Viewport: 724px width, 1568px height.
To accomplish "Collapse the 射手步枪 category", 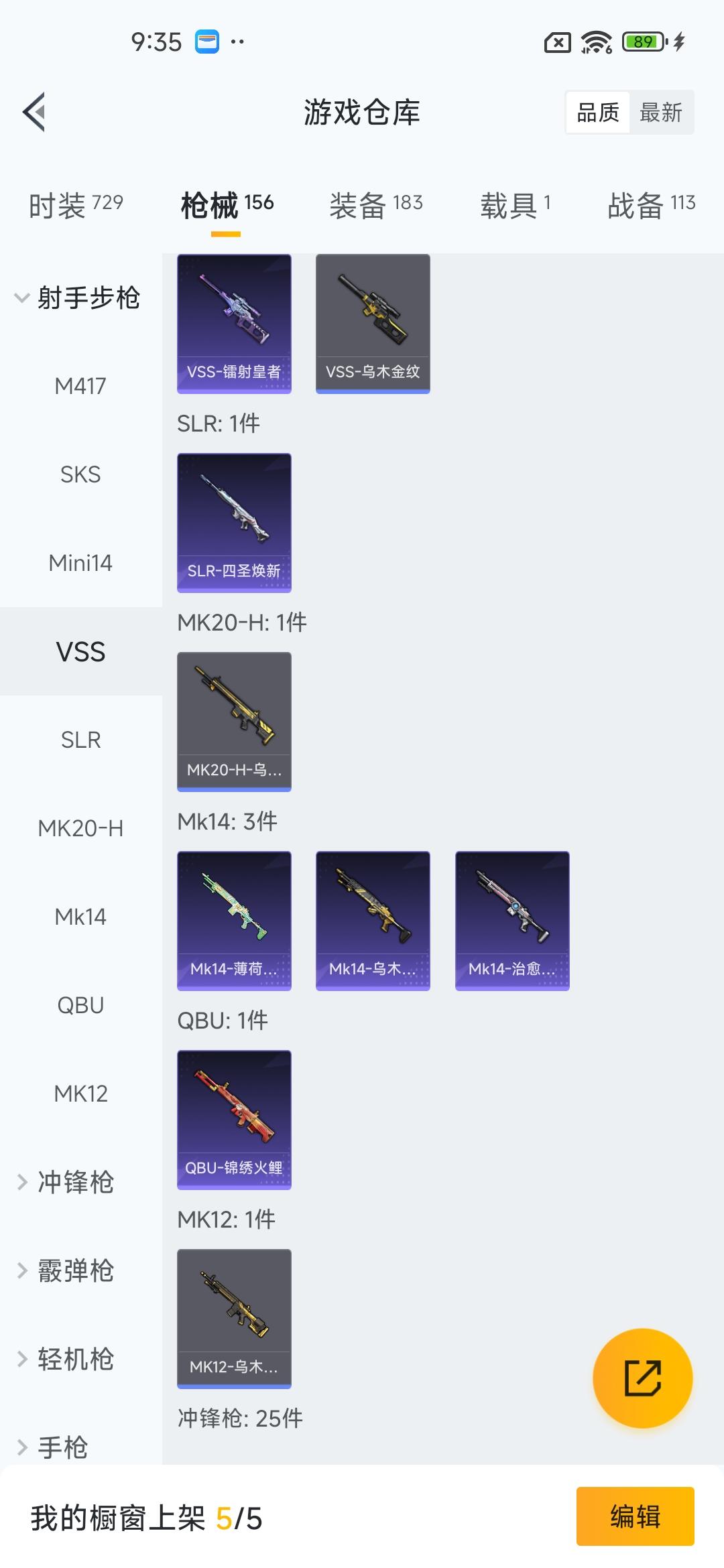I will [77, 298].
